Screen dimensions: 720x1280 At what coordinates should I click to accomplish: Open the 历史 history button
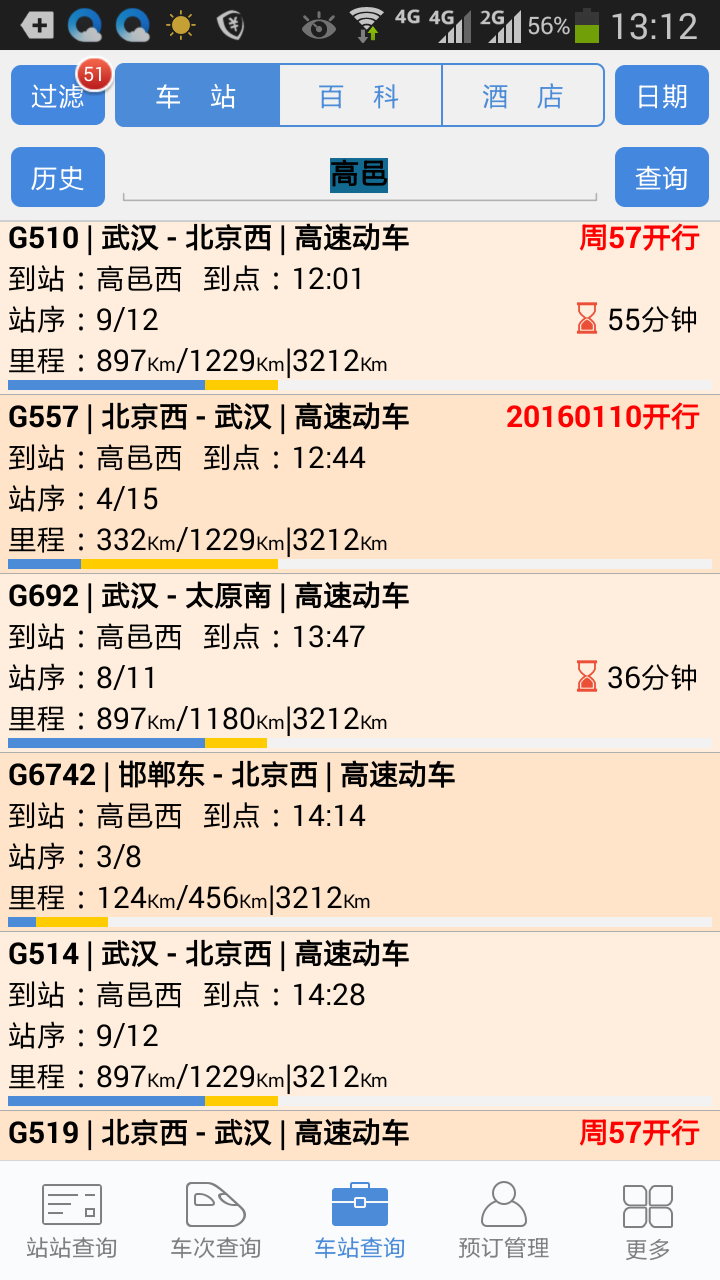click(x=58, y=177)
